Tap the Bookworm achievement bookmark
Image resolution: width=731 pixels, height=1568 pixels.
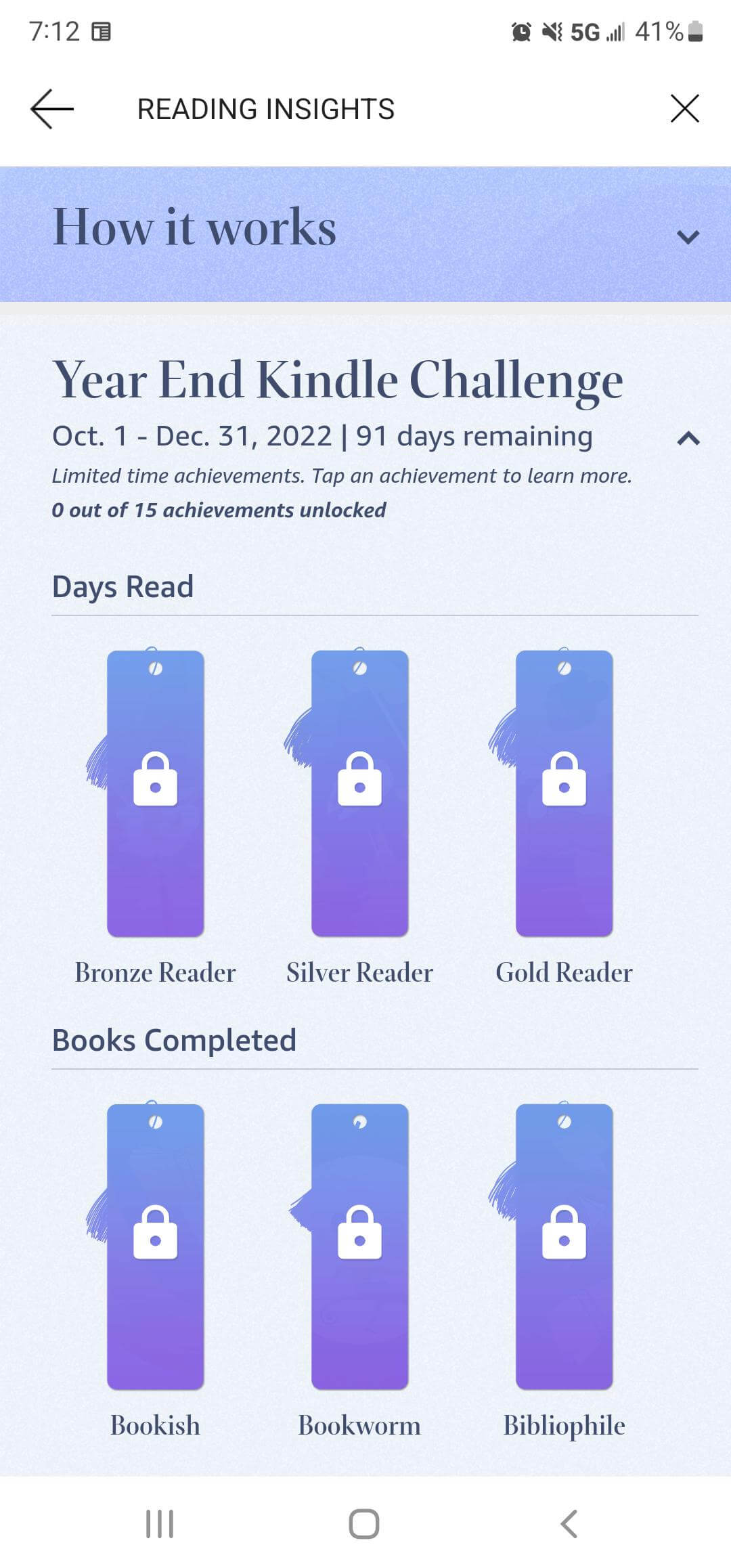[359, 1246]
